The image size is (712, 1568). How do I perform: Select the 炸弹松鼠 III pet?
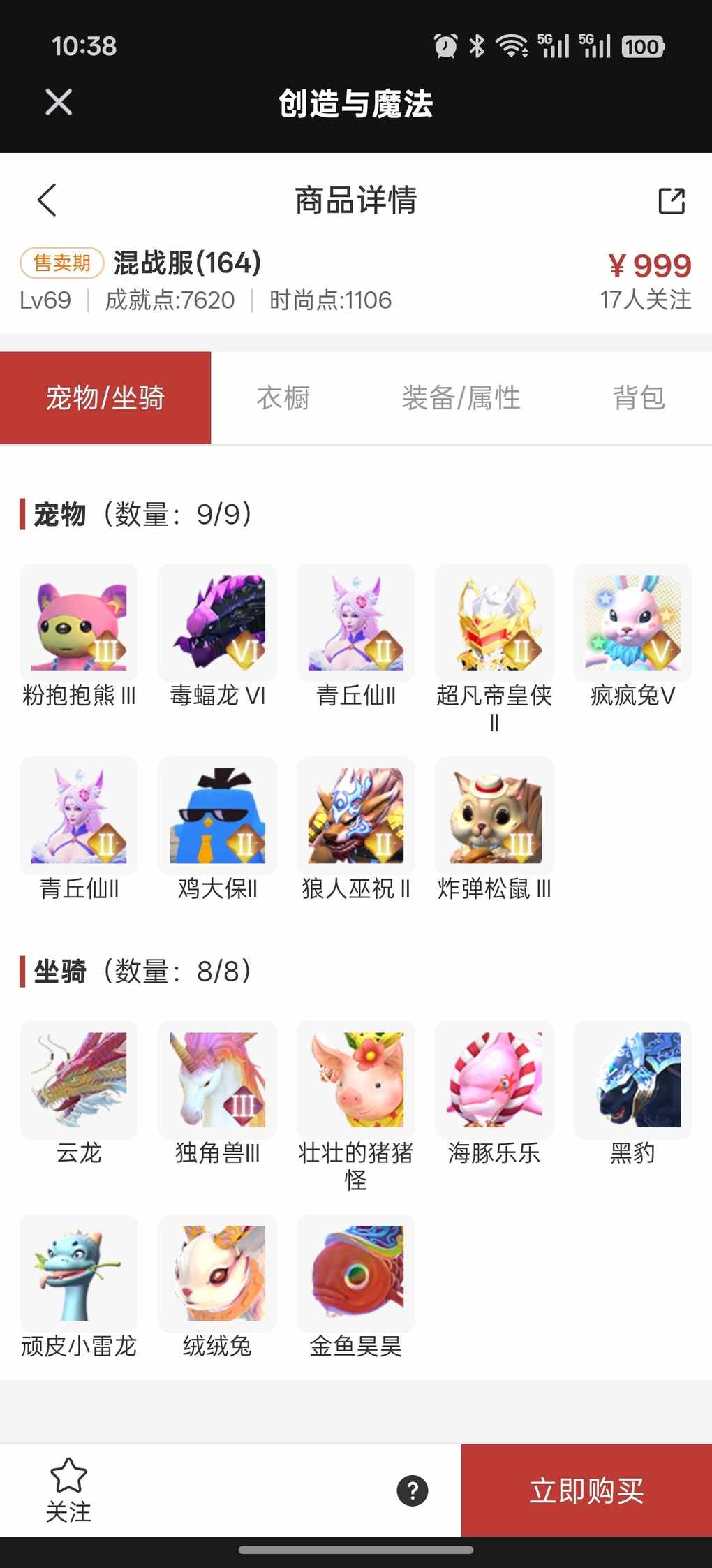[x=494, y=816]
